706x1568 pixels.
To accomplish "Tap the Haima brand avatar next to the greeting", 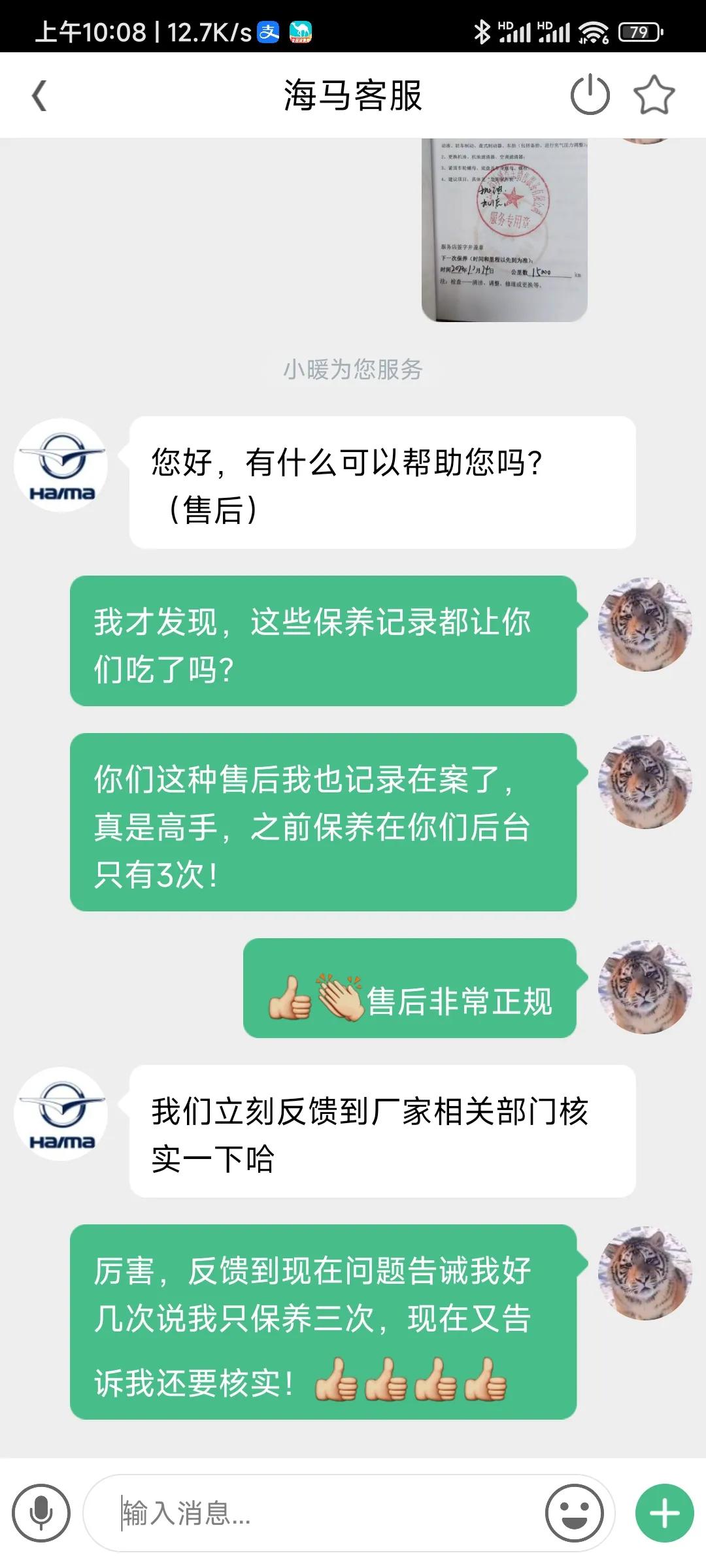I will (x=61, y=464).
